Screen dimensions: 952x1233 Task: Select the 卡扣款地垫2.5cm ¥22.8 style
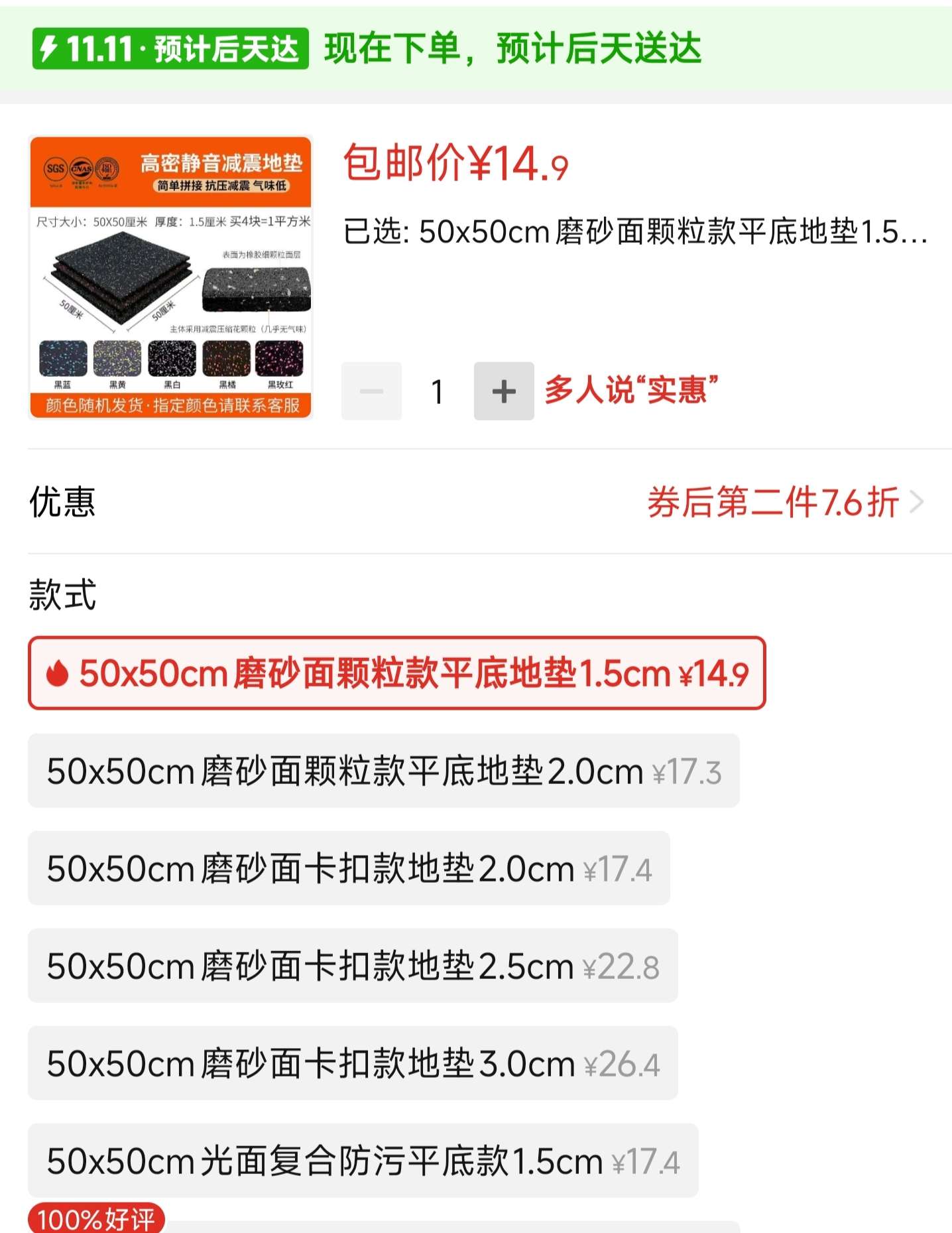(353, 966)
